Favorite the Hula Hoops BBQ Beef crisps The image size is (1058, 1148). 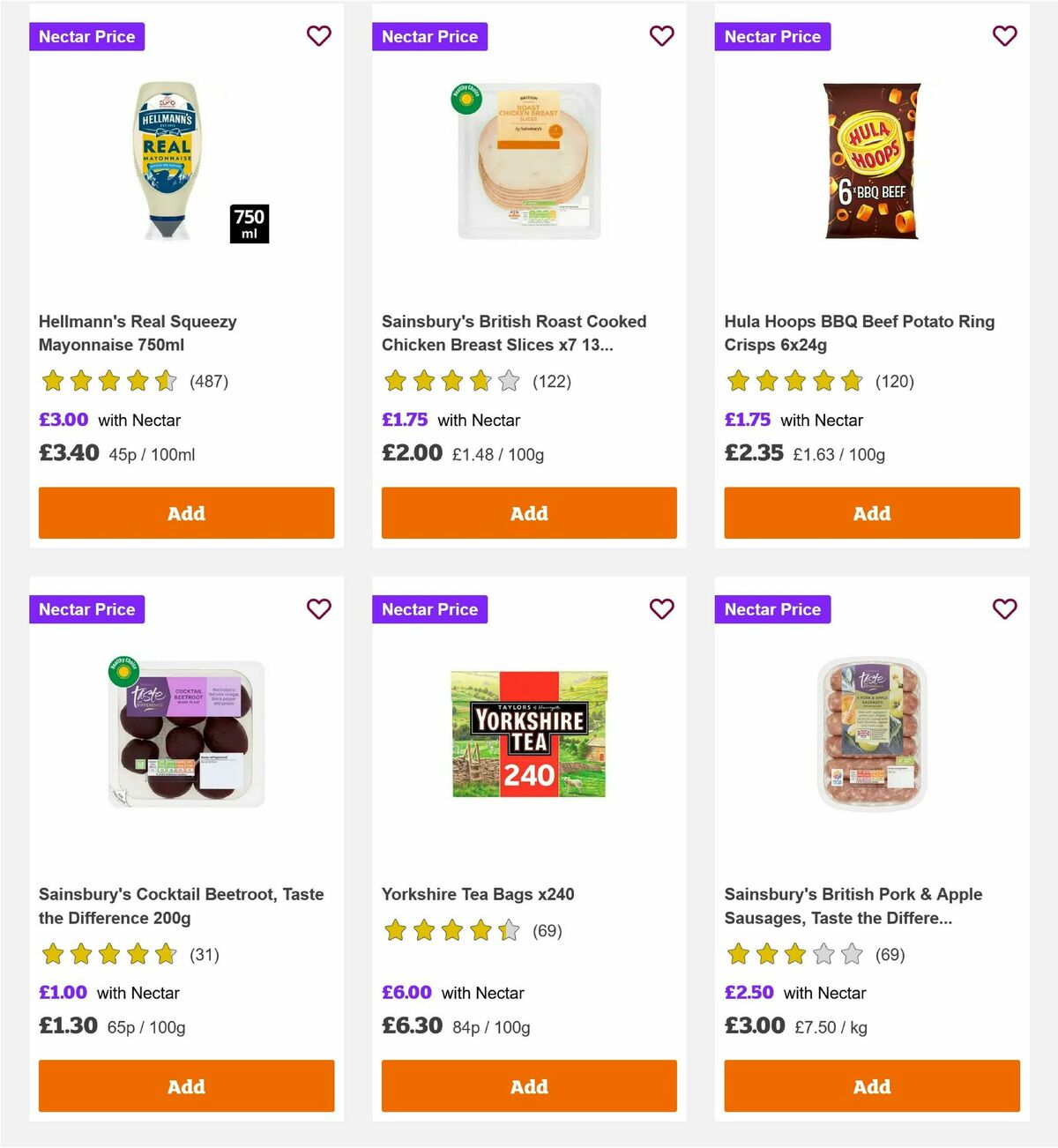click(1004, 36)
